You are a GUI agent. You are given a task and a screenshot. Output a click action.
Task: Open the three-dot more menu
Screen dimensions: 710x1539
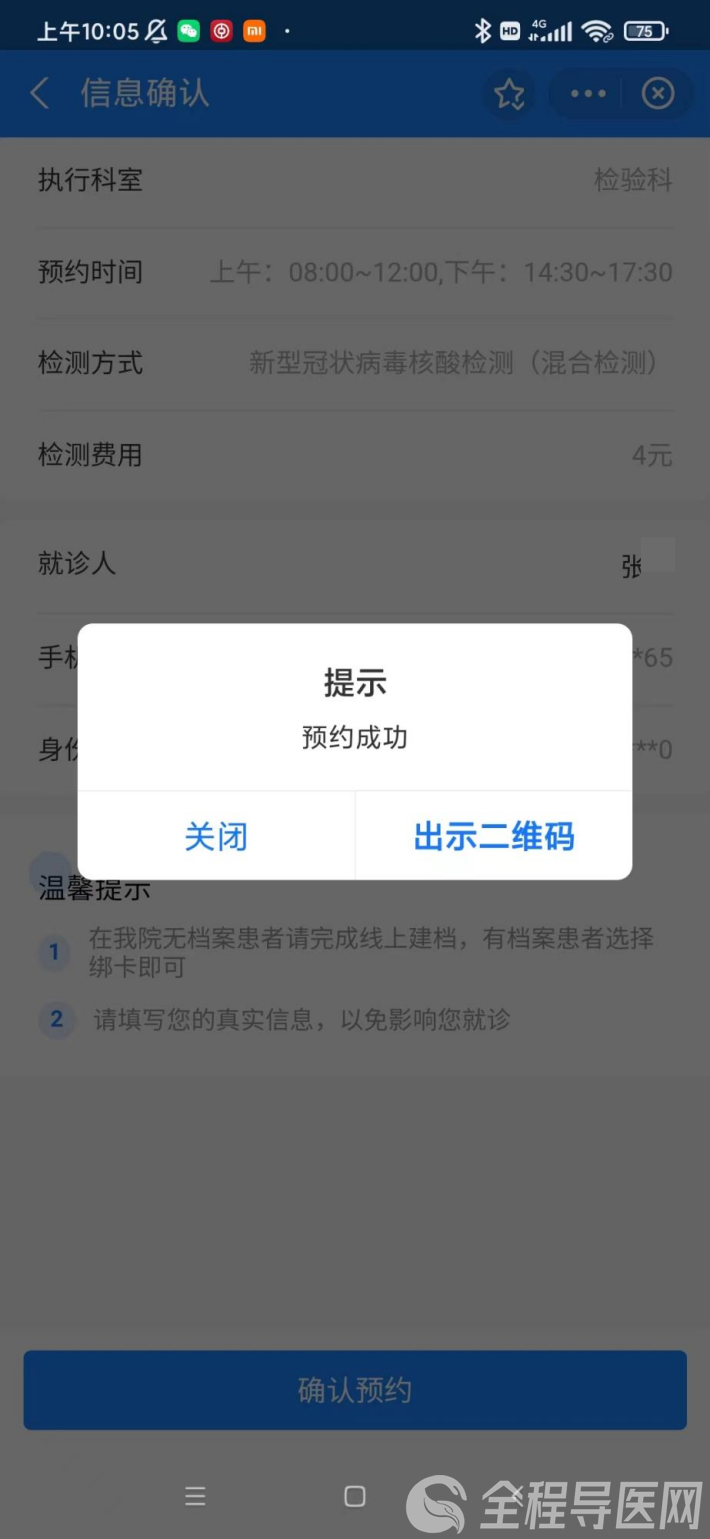coord(588,94)
